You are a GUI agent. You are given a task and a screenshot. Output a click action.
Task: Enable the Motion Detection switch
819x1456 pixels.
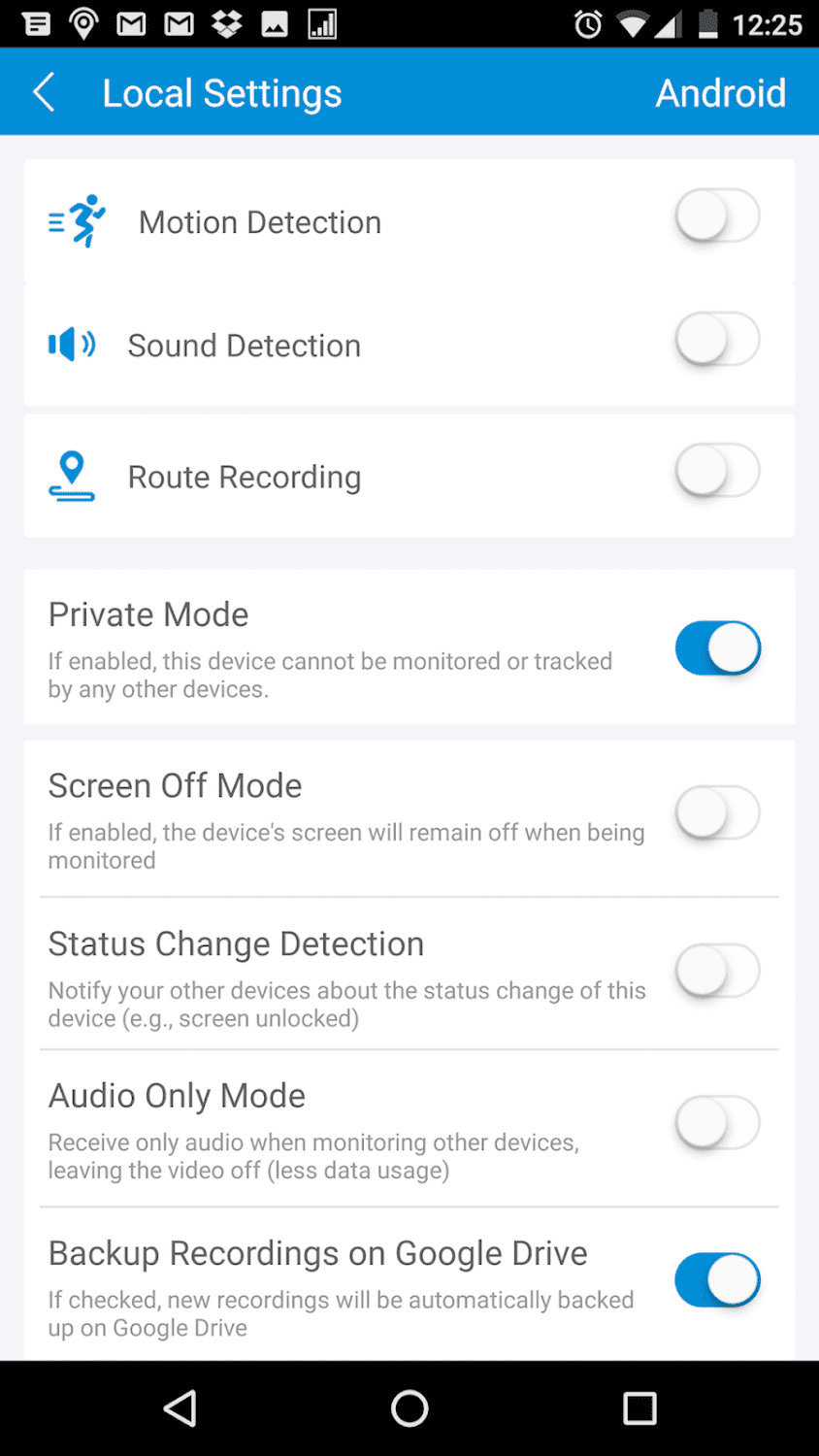tap(717, 215)
